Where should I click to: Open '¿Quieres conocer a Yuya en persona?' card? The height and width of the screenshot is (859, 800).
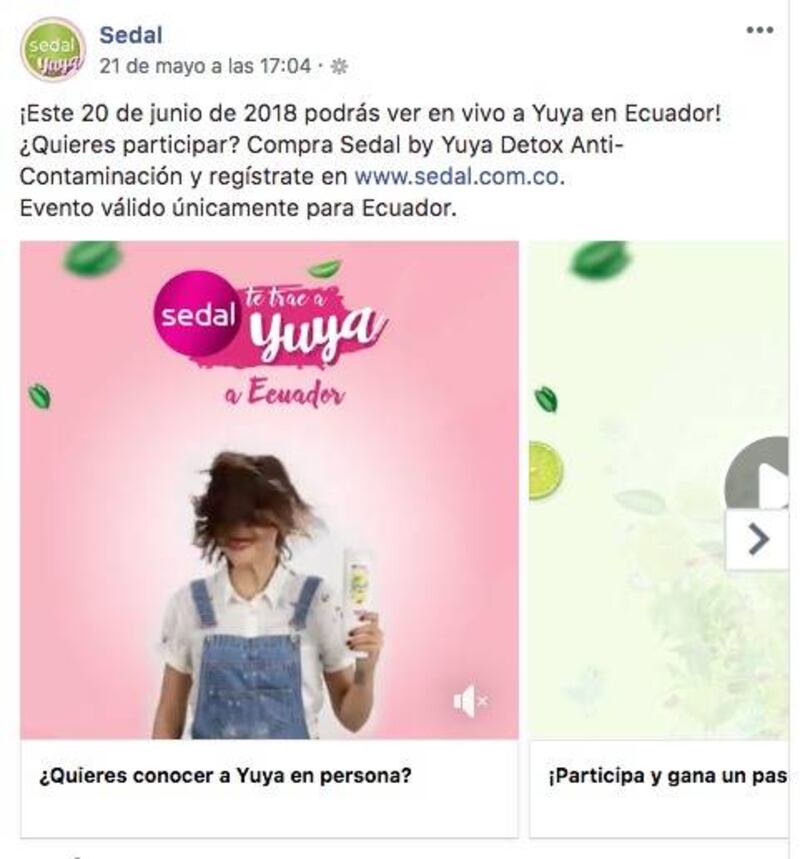[225, 776]
